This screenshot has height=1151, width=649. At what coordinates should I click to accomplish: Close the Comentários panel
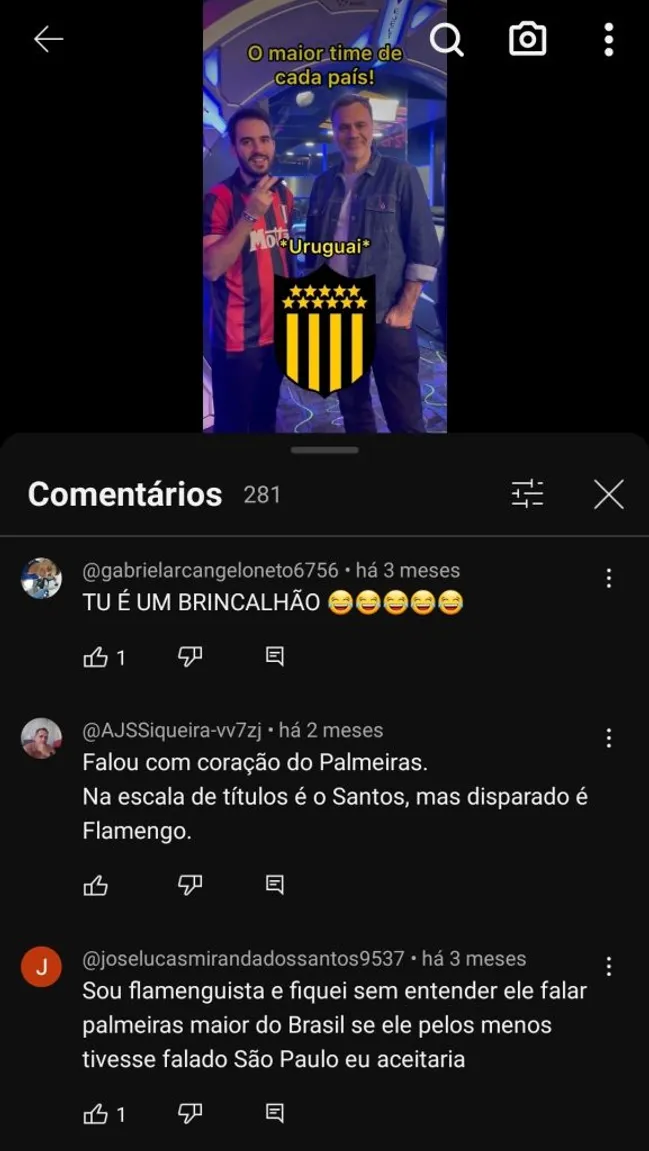(608, 494)
